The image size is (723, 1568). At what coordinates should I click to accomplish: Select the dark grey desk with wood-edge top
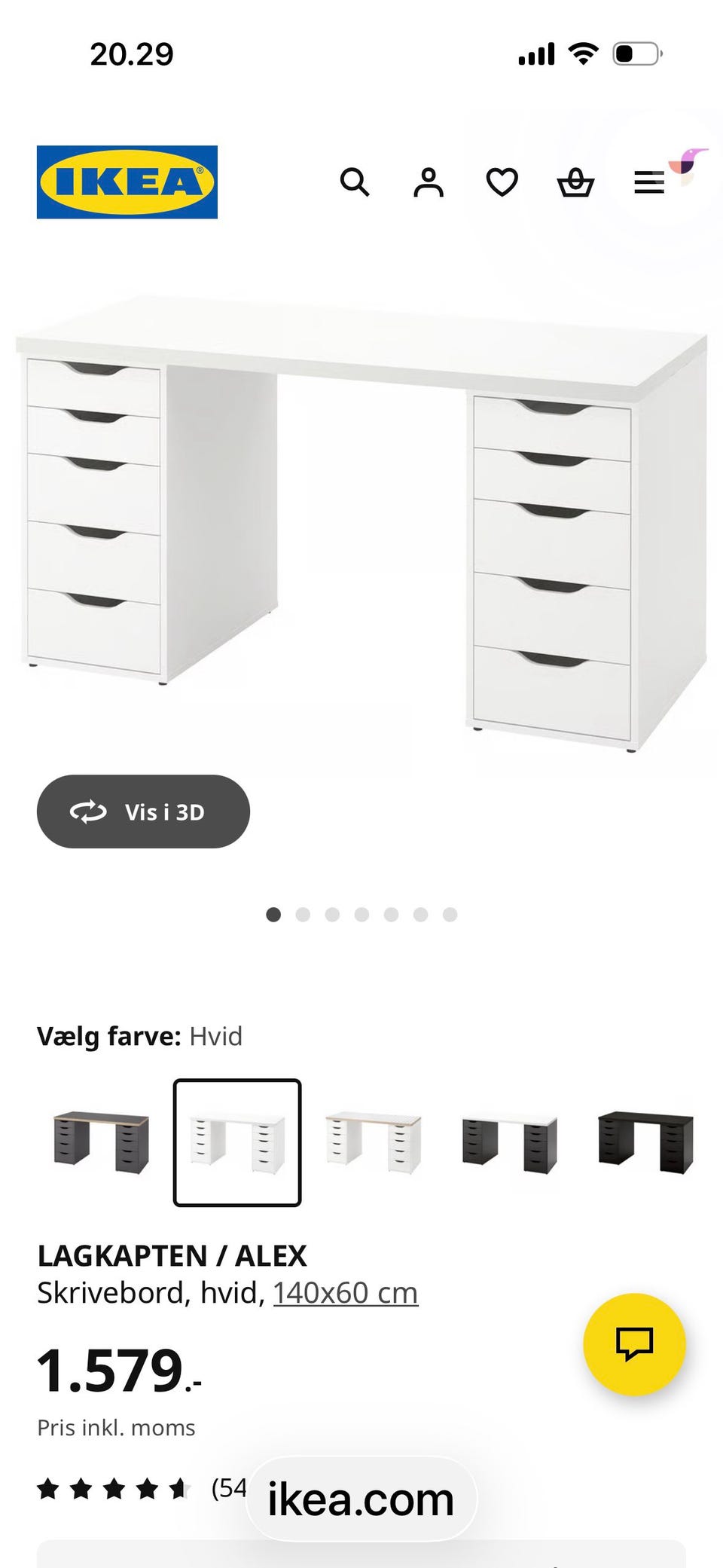(102, 1142)
